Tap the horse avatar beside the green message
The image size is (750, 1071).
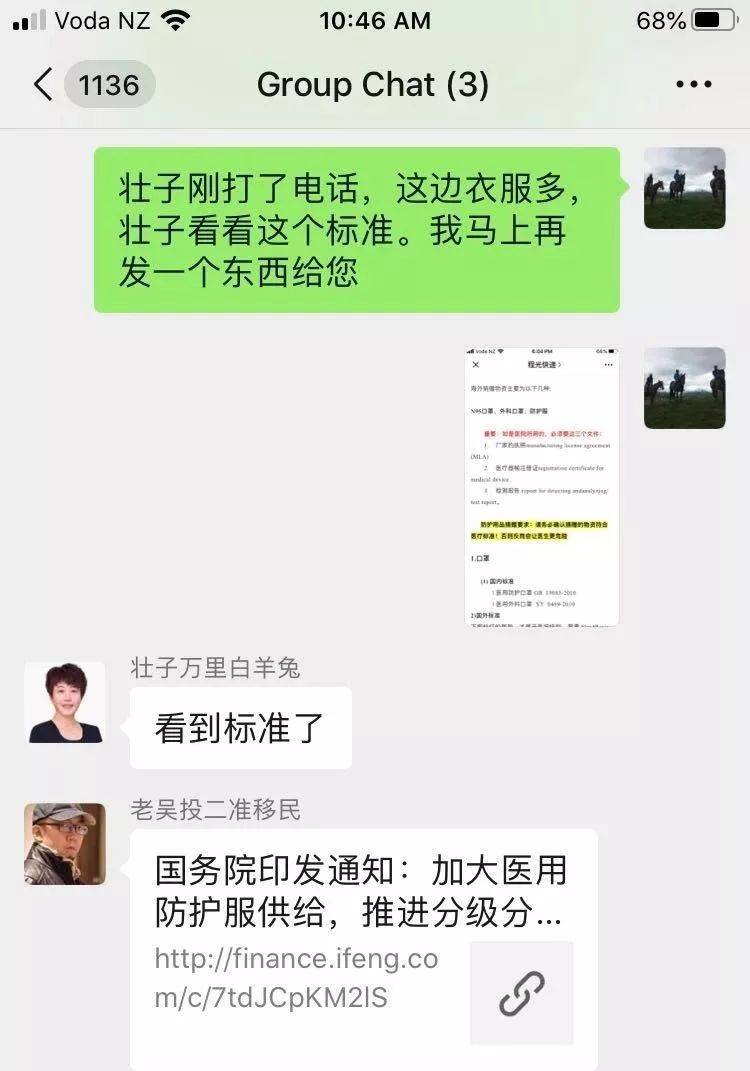684,188
